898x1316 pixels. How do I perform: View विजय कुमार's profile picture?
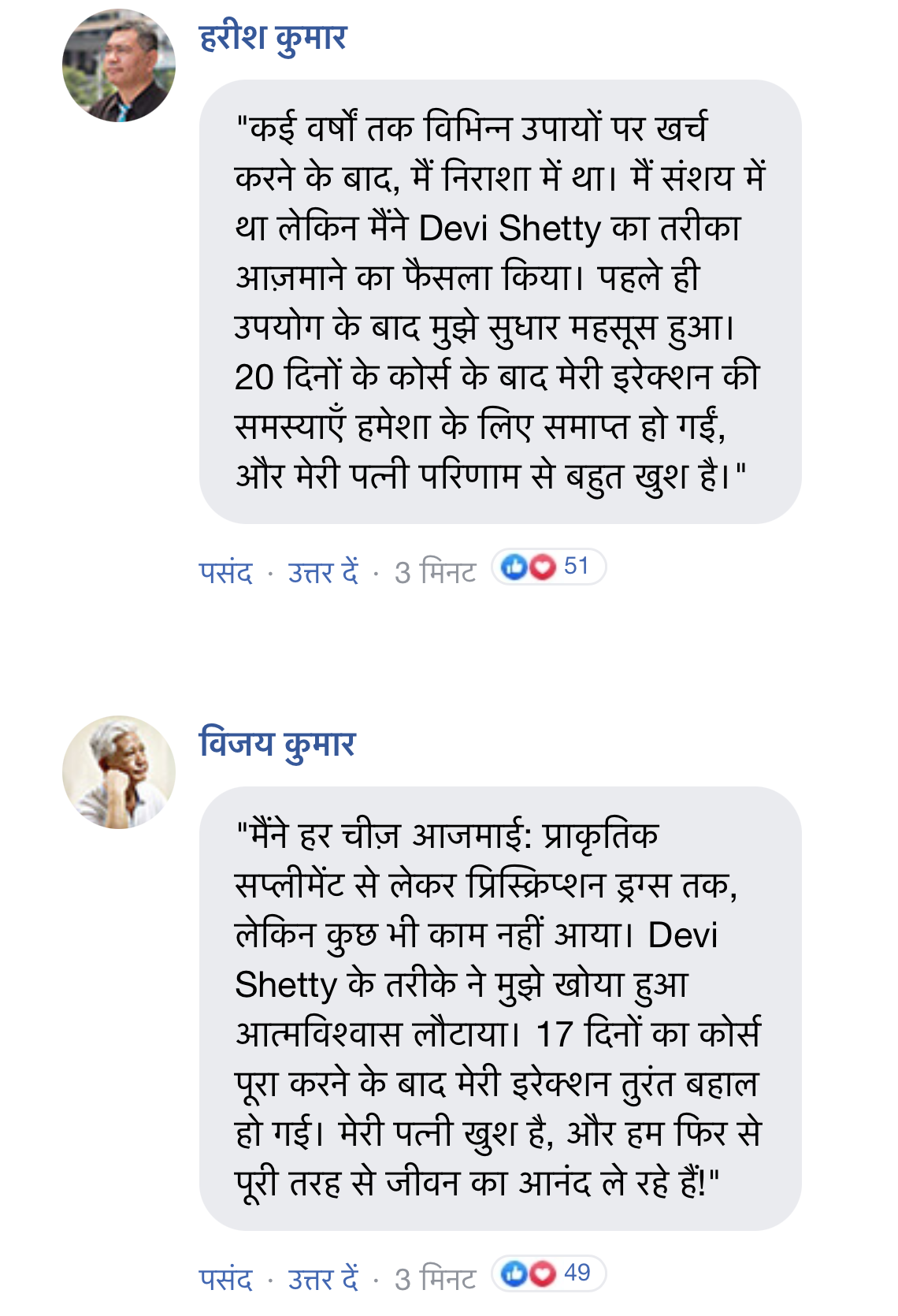click(119, 772)
